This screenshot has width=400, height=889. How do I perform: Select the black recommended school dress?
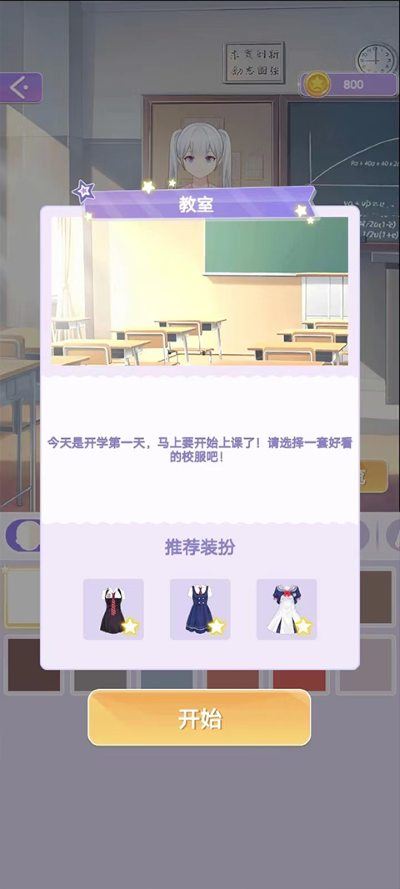coord(113,609)
